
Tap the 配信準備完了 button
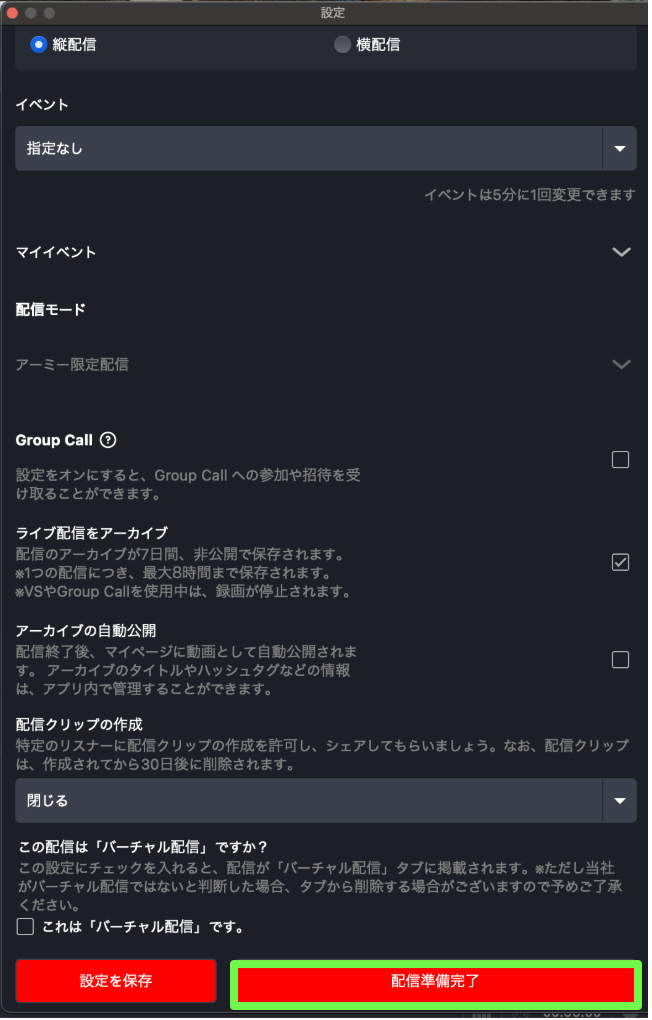435,983
